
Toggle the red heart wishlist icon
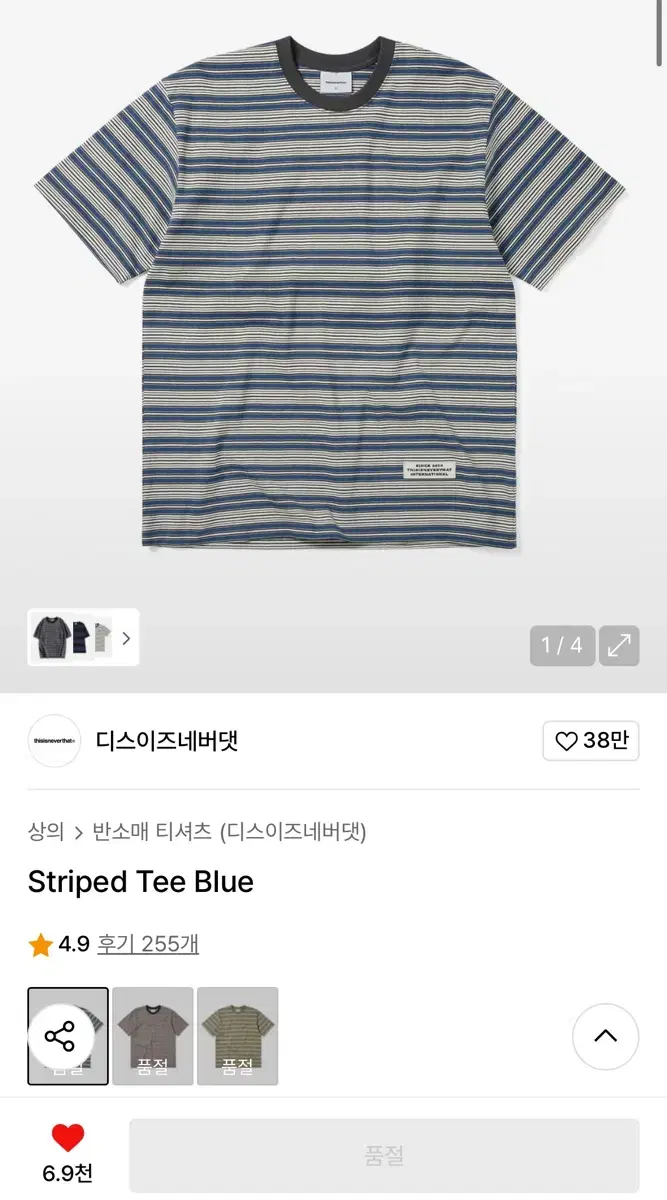point(68,1138)
